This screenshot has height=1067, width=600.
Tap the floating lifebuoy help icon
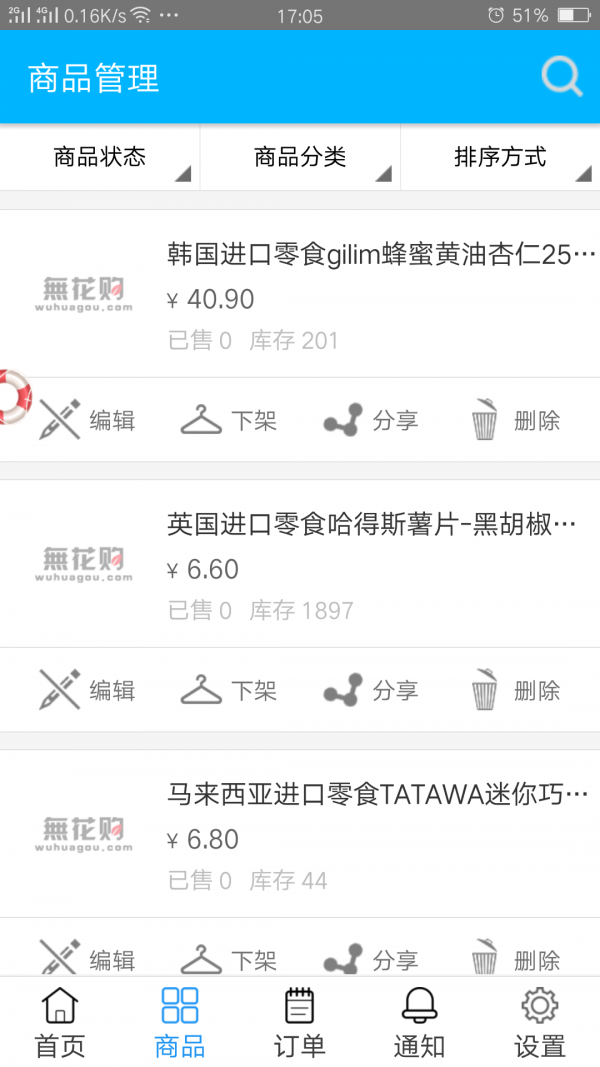(12, 397)
